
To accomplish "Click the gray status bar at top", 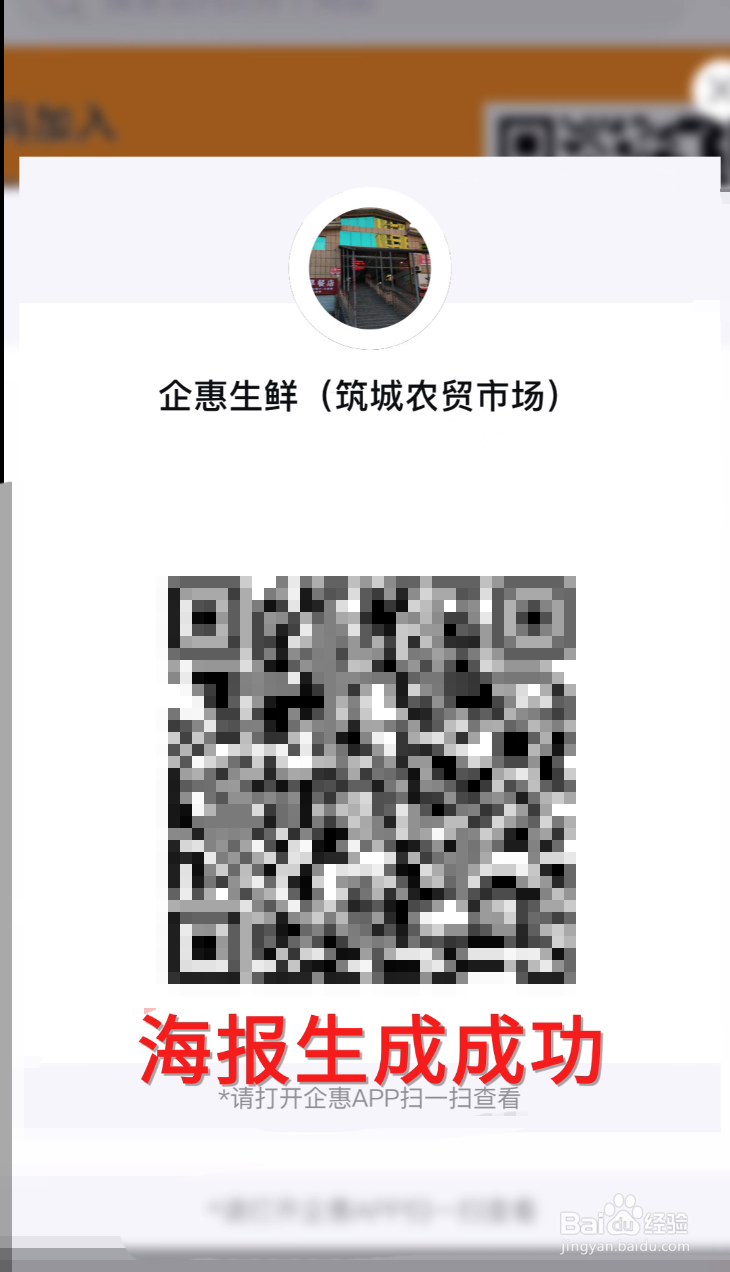I will (365, 12).
